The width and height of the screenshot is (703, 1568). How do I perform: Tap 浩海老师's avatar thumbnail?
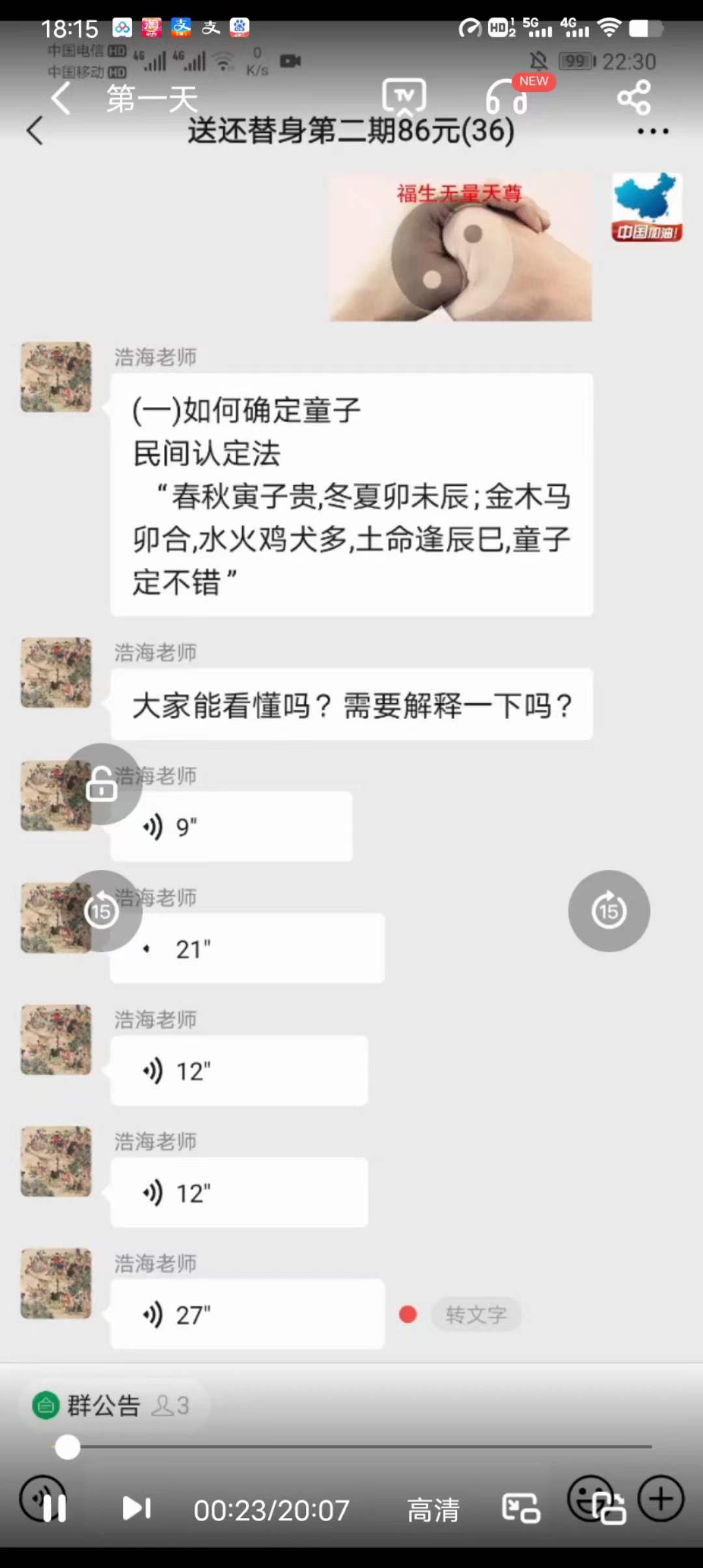click(x=56, y=376)
